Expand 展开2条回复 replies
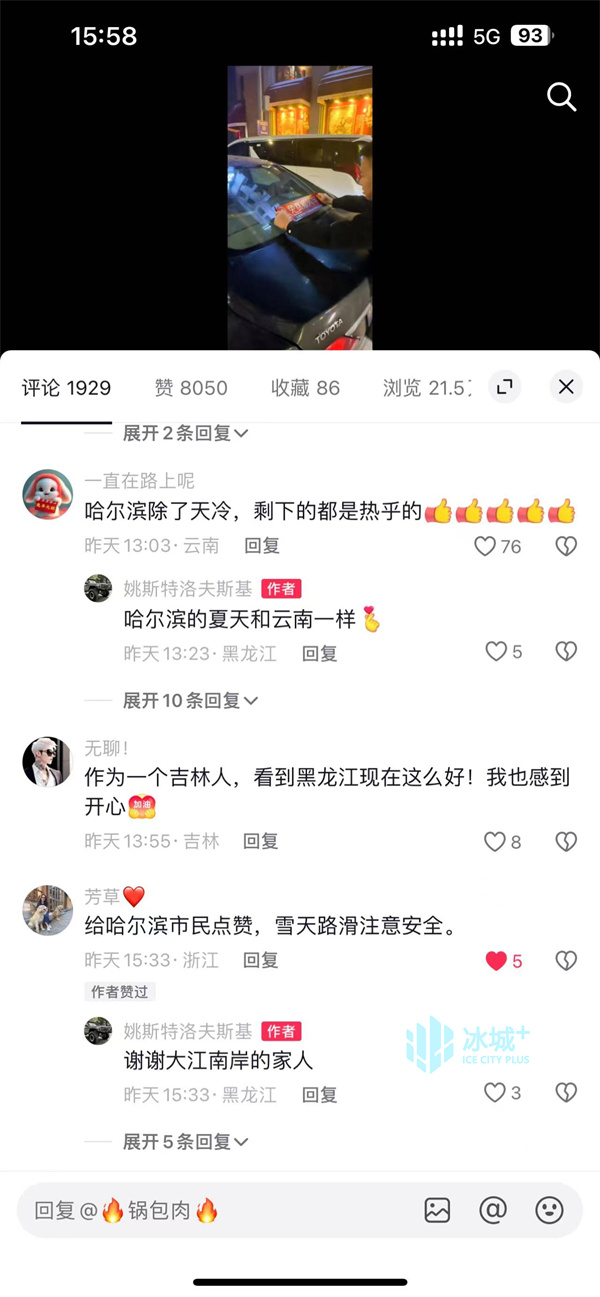The image size is (600, 1297). click(184, 433)
